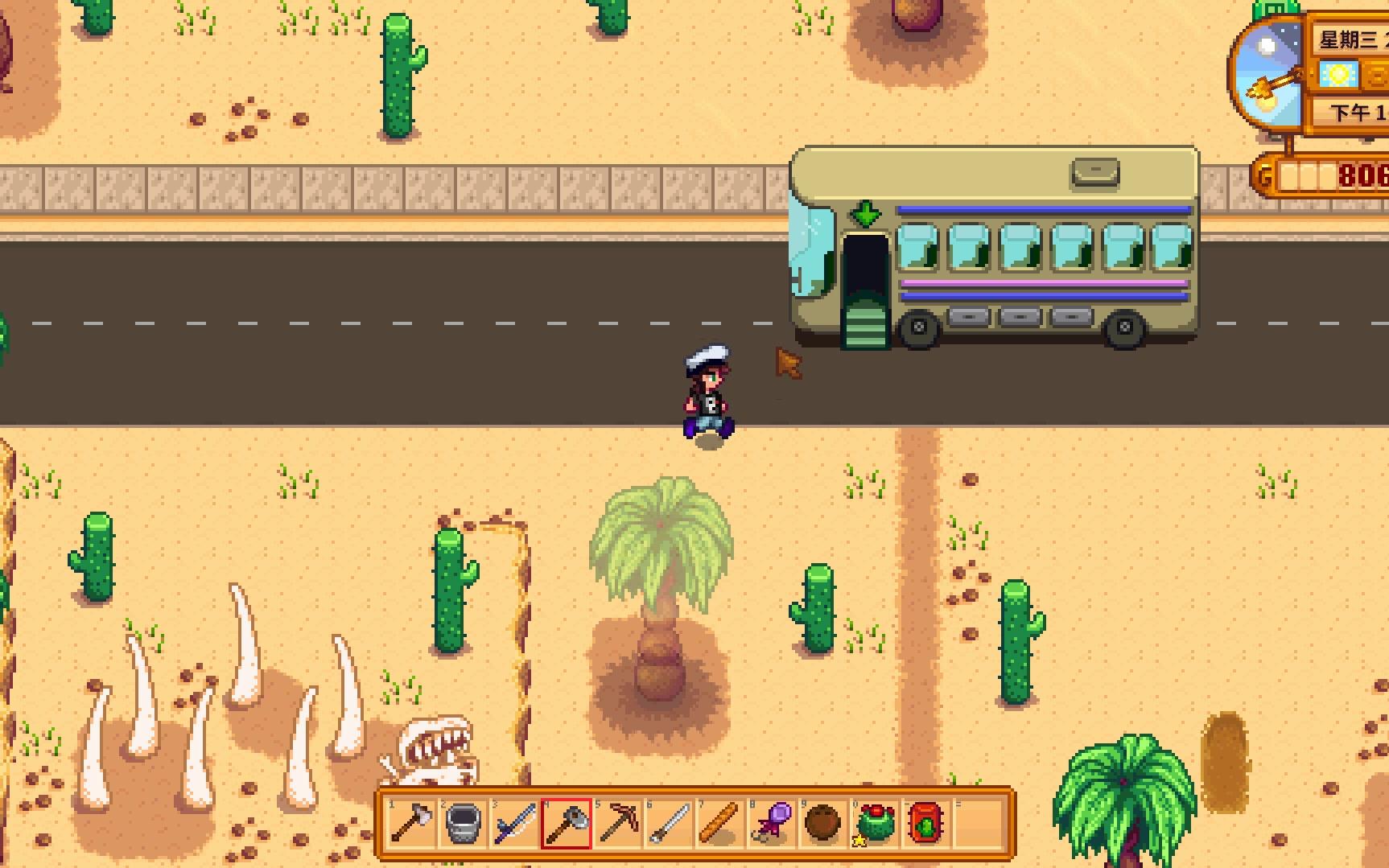Select the bread in slot 7

coord(721,824)
